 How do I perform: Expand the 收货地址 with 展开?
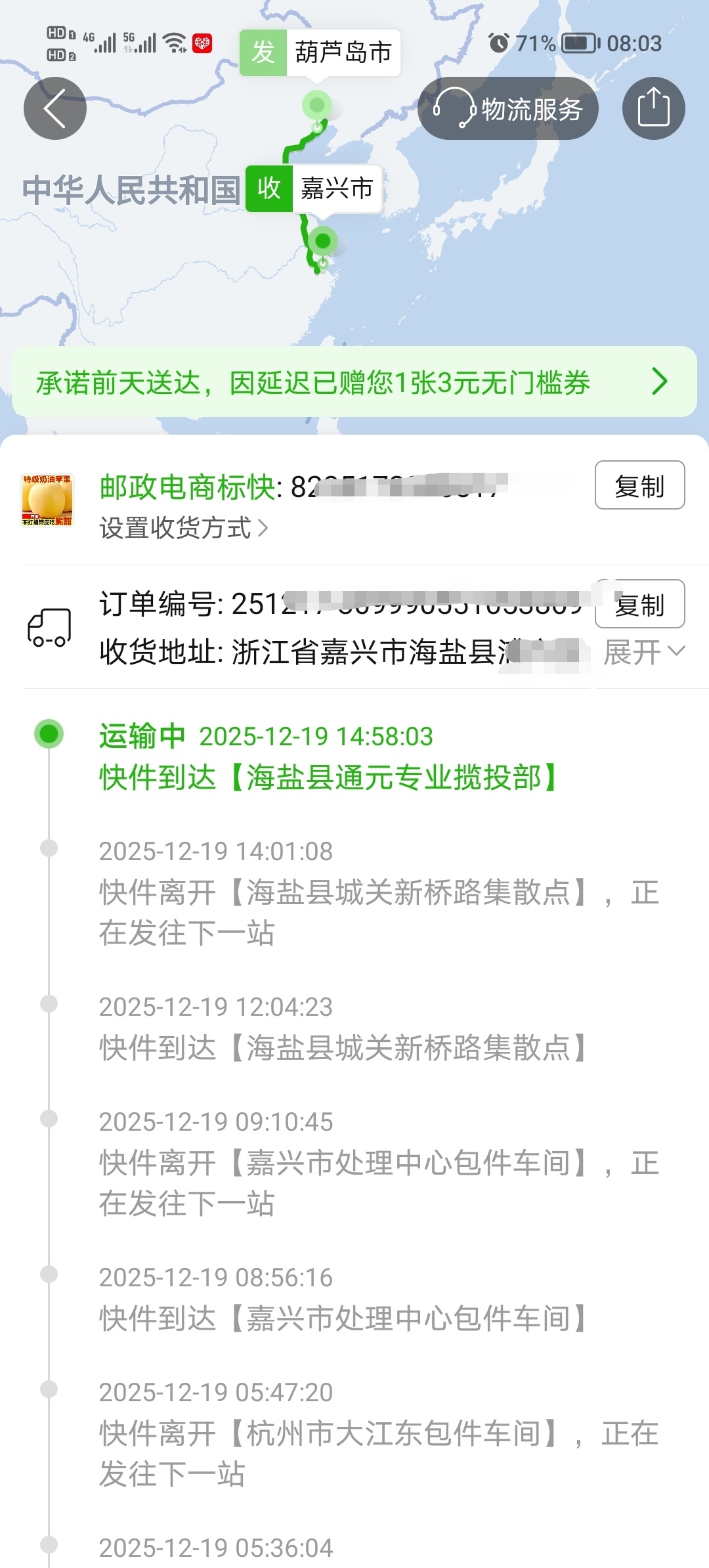pos(644,652)
